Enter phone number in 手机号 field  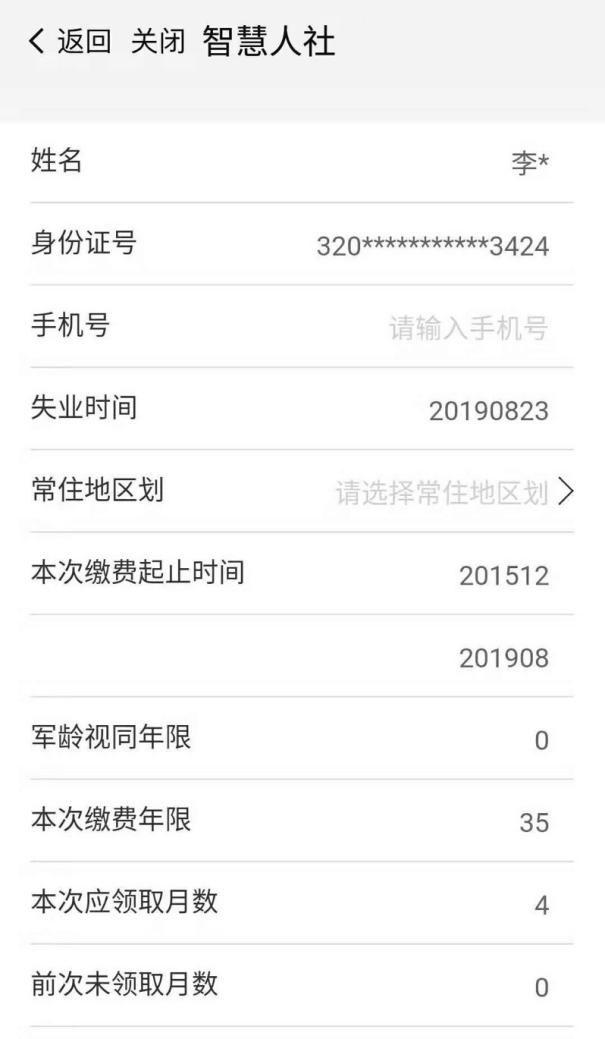pos(468,327)
